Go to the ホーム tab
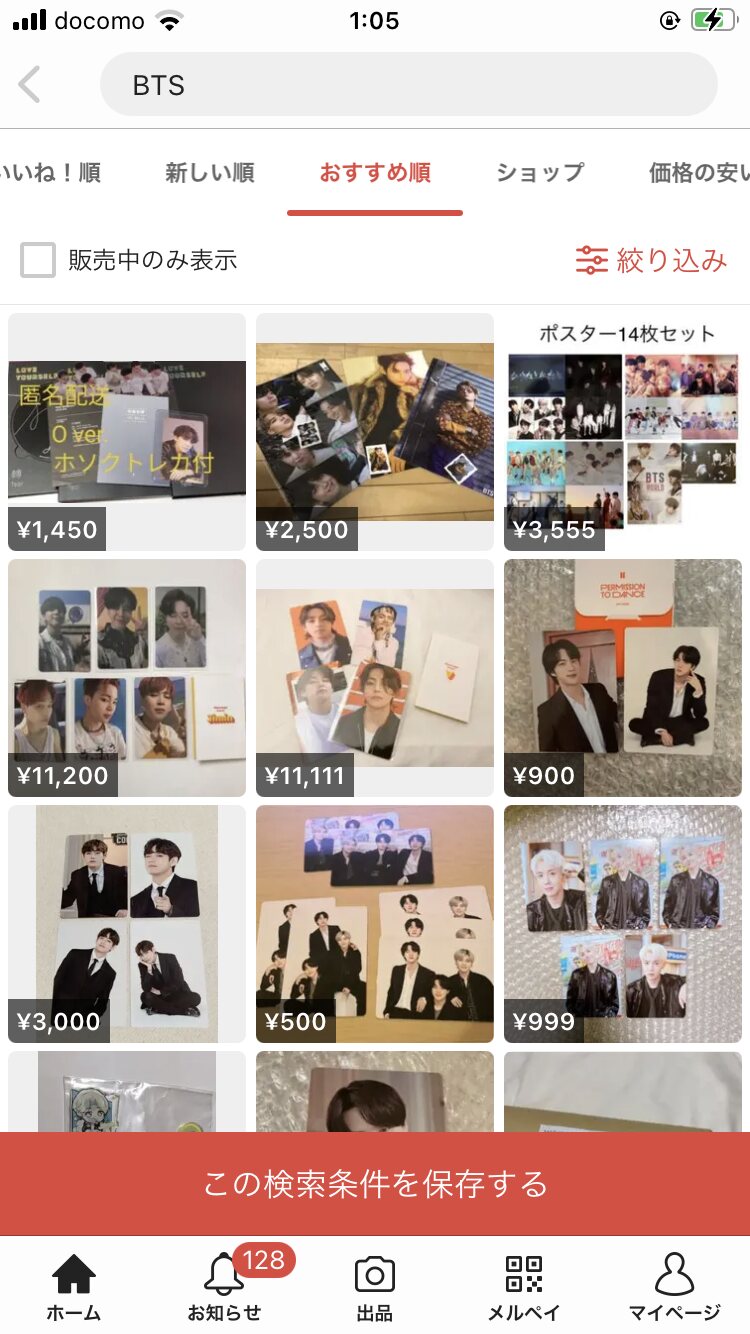Screen dimensions: 750x1334 74,1288
